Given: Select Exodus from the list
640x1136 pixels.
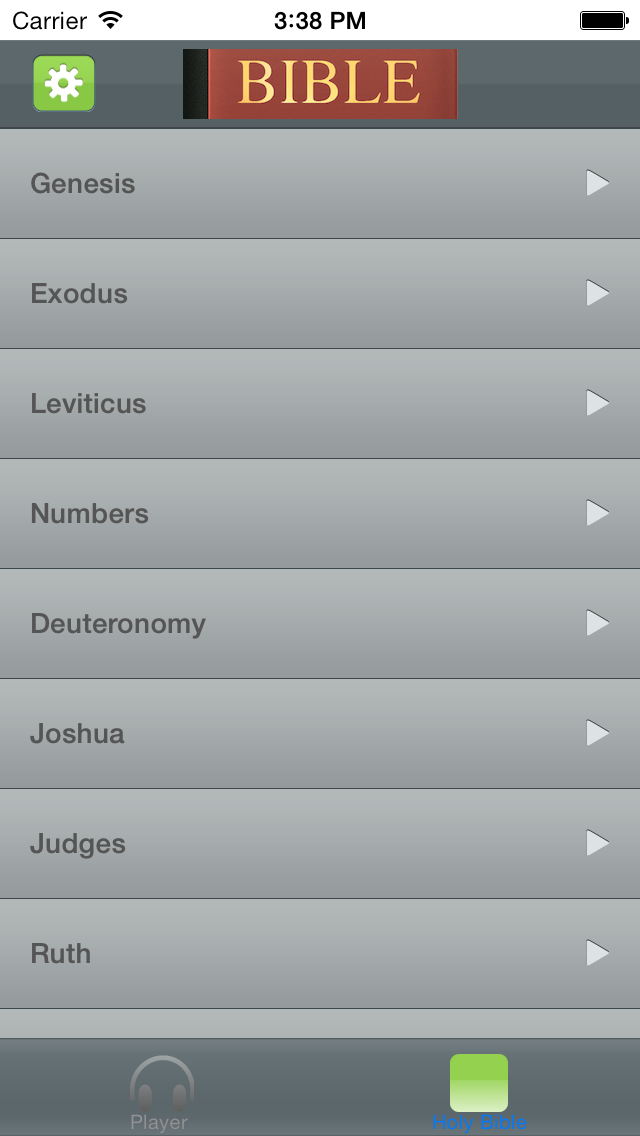Looking at the screenshot, I should coord(320,294).
